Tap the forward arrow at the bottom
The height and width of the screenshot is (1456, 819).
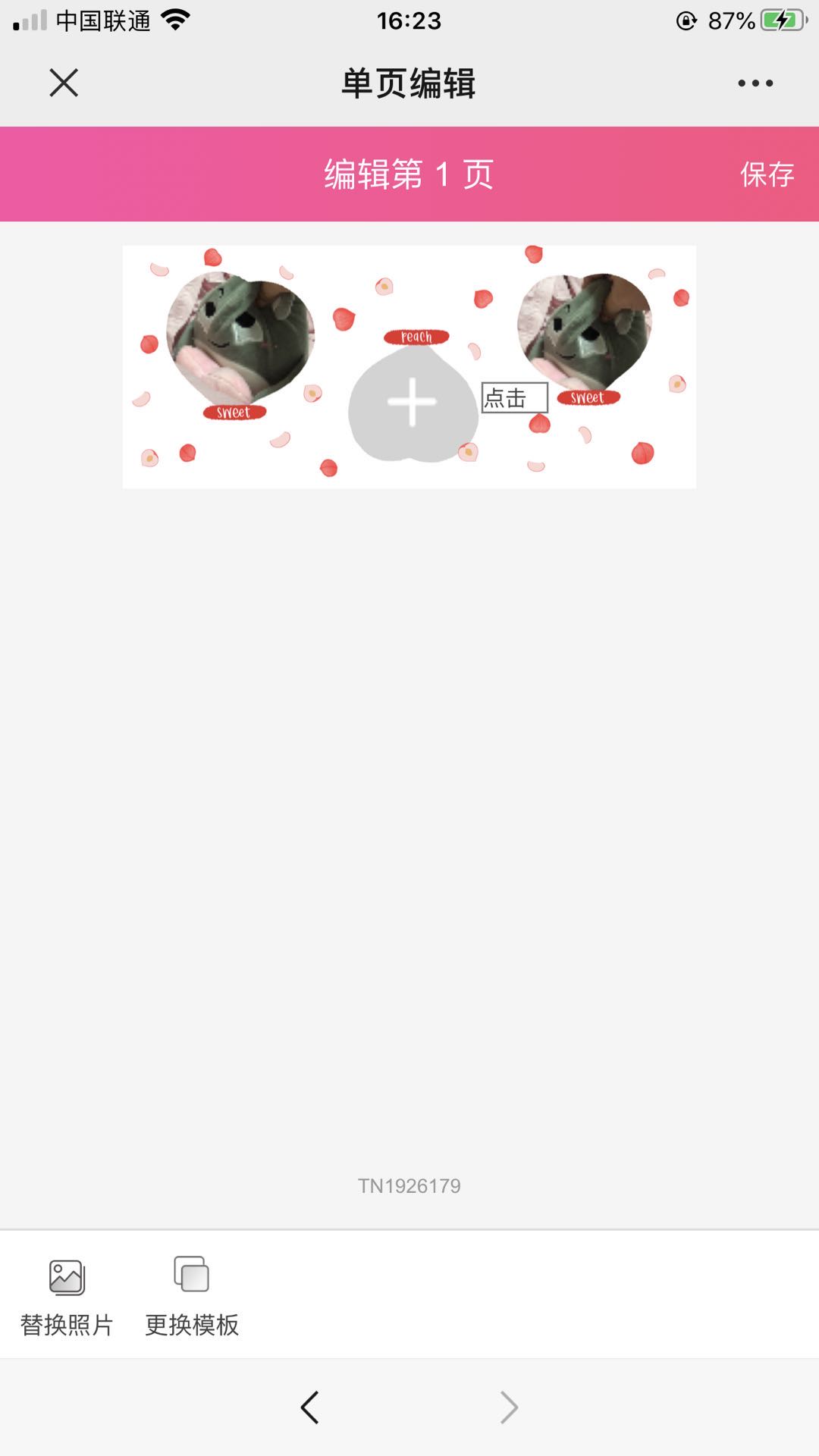pyautogui.click(x=509, y=1407)
